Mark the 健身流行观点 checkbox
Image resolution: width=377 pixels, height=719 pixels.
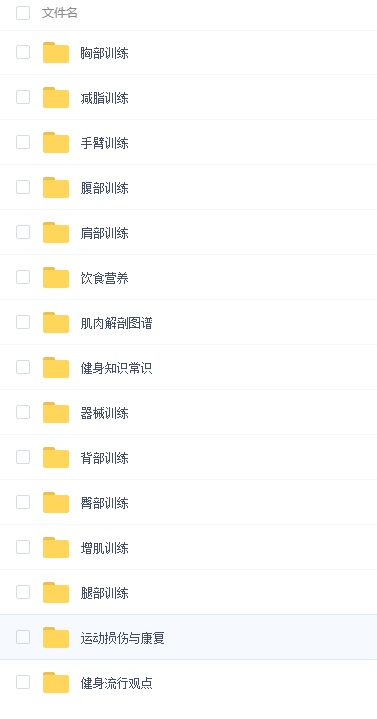point(23,682)
